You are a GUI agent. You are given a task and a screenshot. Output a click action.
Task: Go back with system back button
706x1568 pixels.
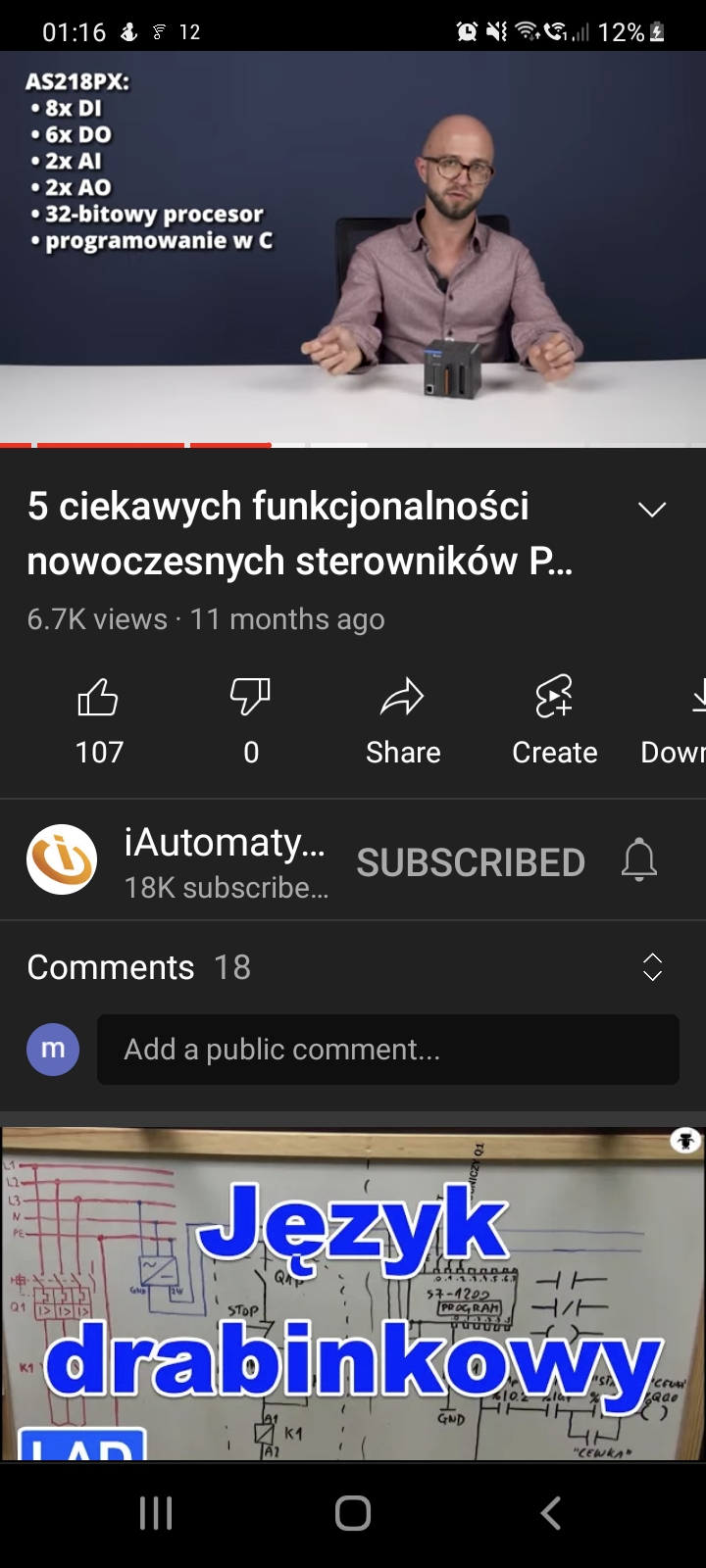pyautogui.click(x=551, y=1513)
